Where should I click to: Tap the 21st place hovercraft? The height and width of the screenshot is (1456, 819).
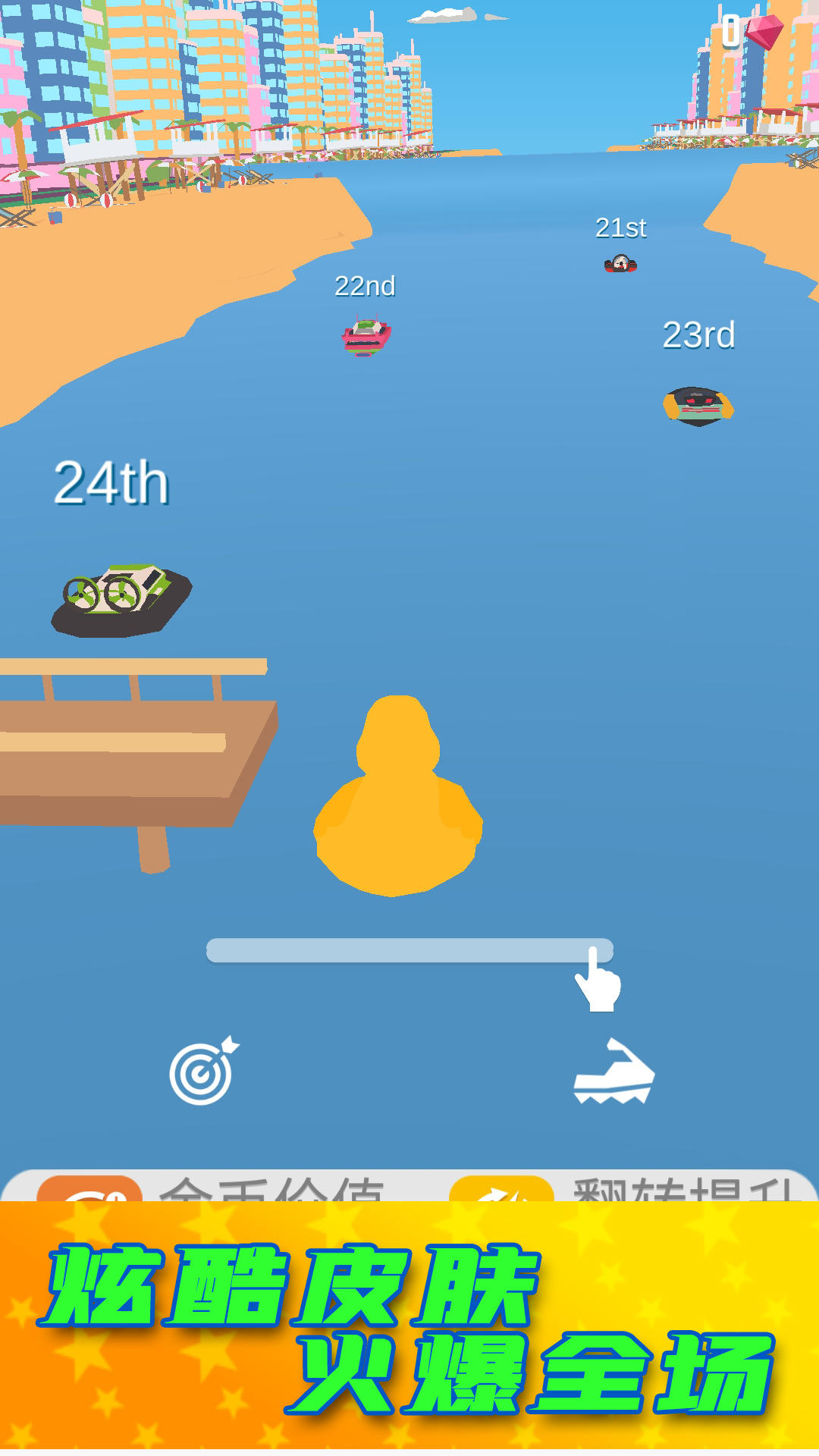pos(620,264)
